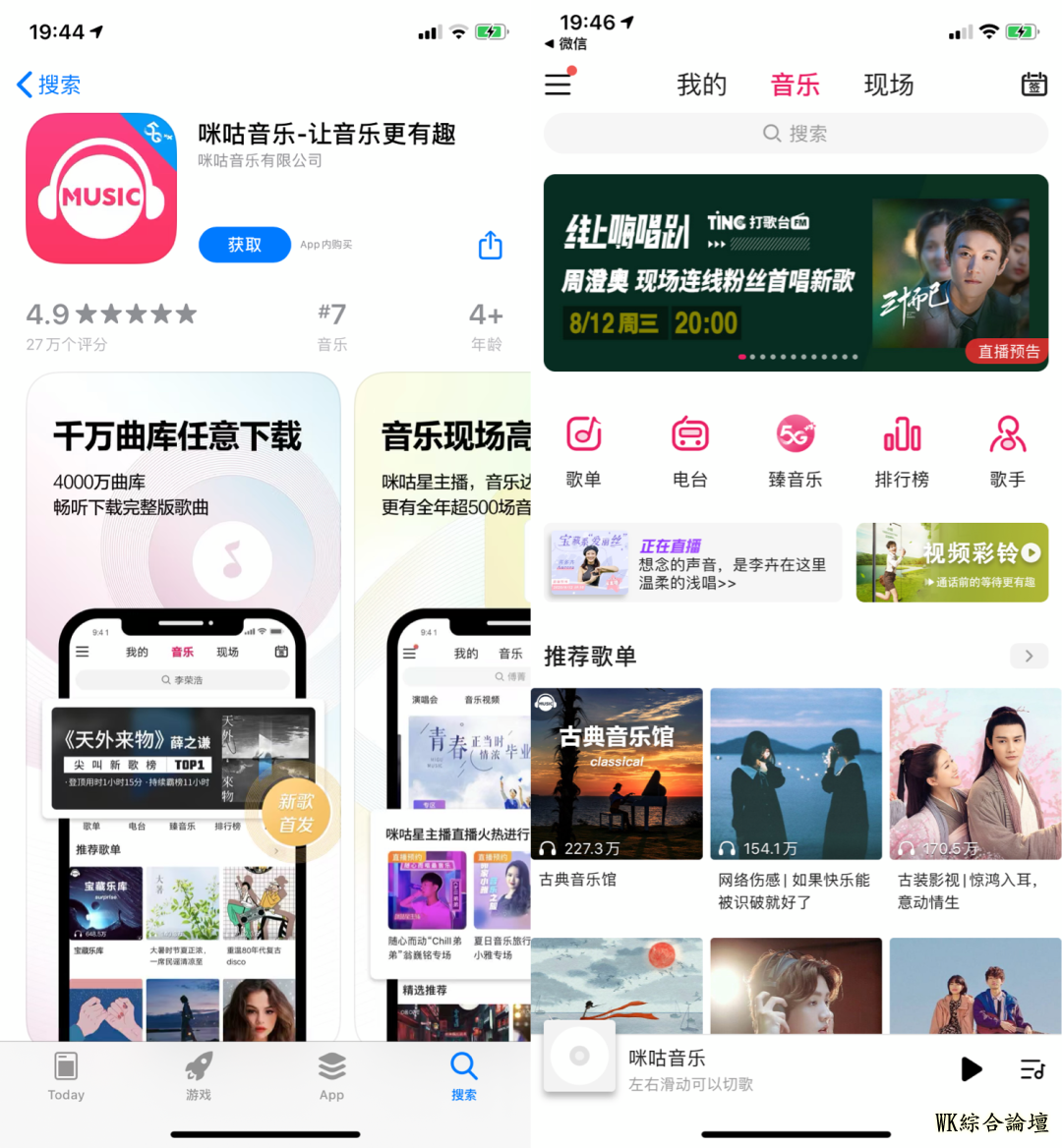
Task: Share the 咪咕音乐 app page
Action: [x=490, y=245]
